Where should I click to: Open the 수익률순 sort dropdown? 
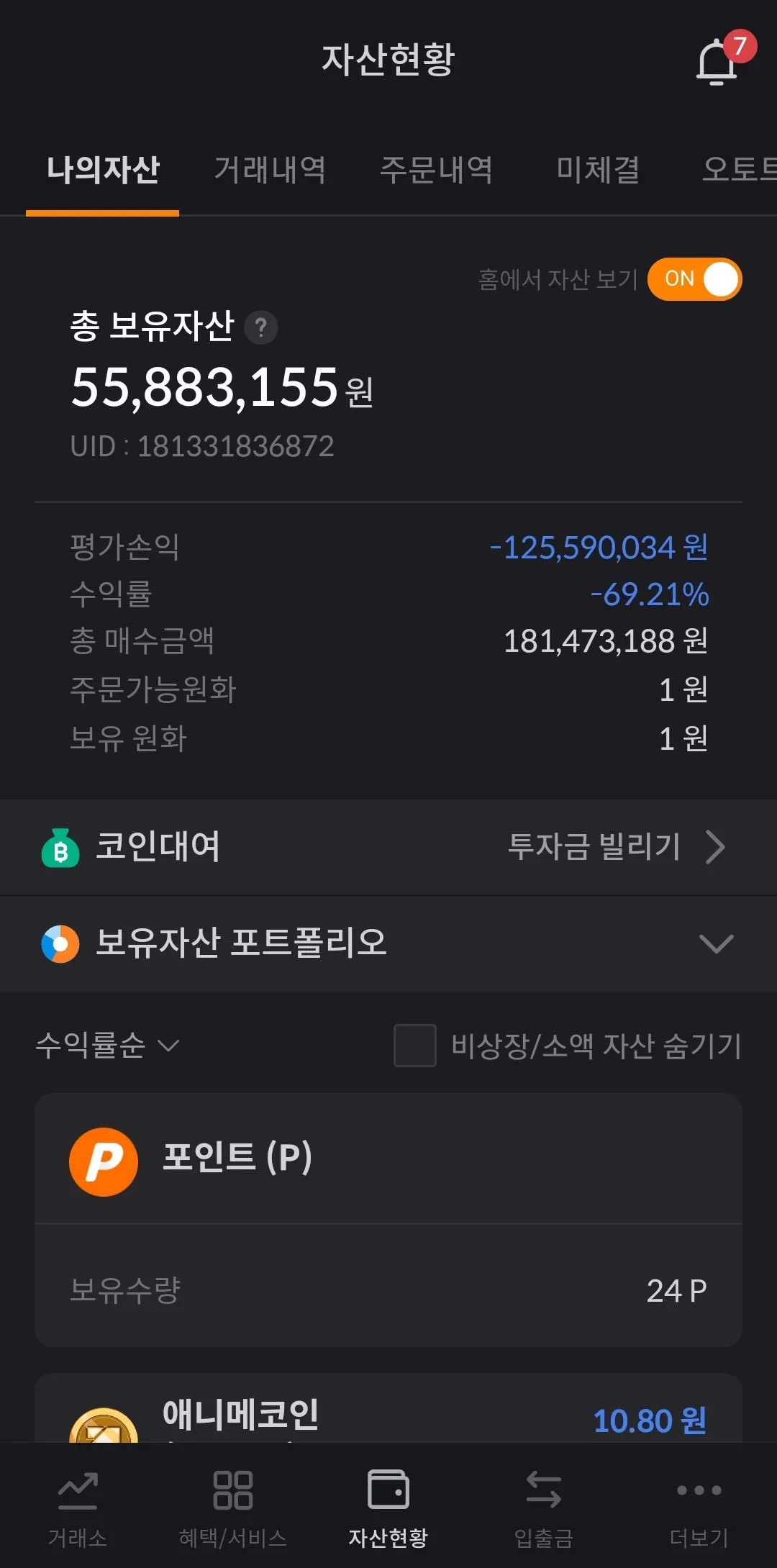point(108,1045)
